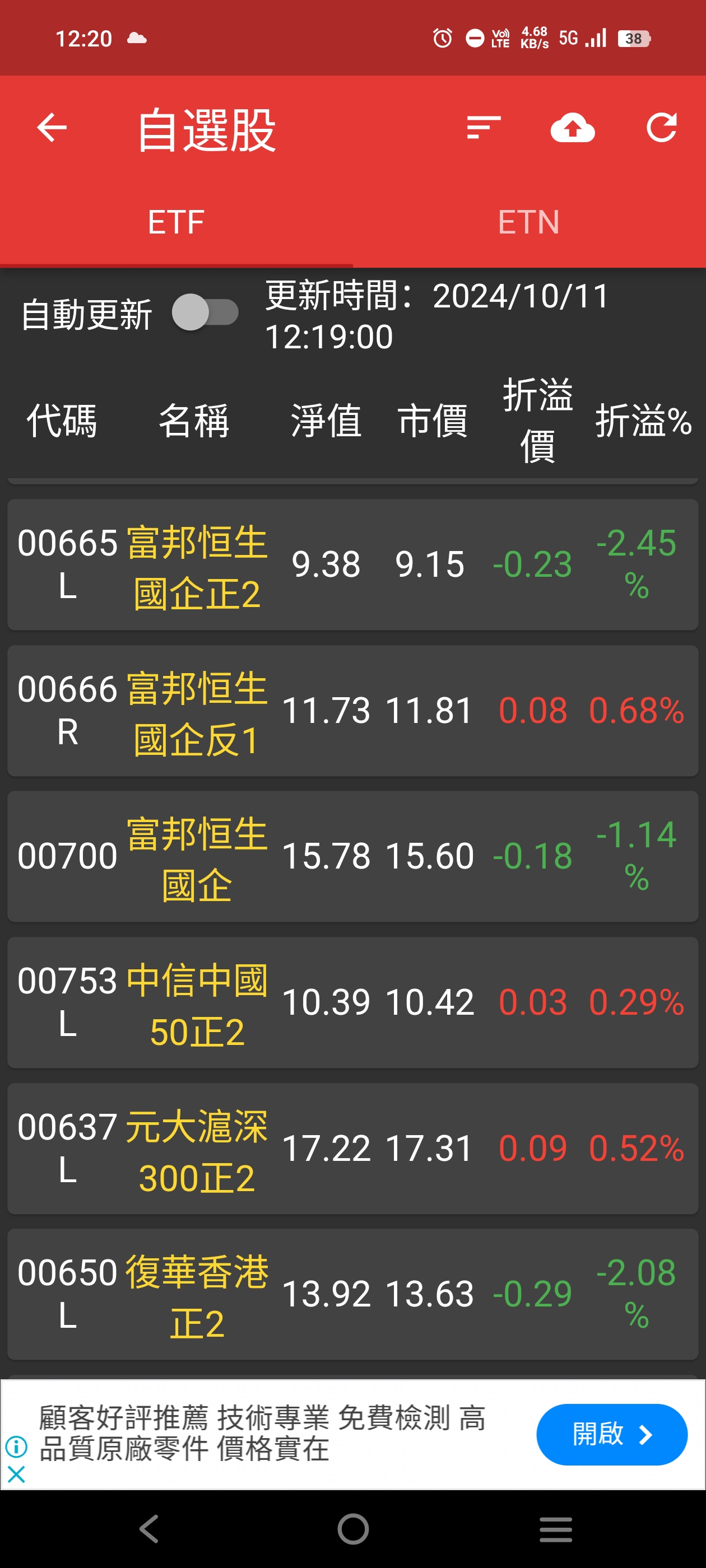Open the 開啟 button chevron in the ad
706x1568 pixels.
(645, 1434)
